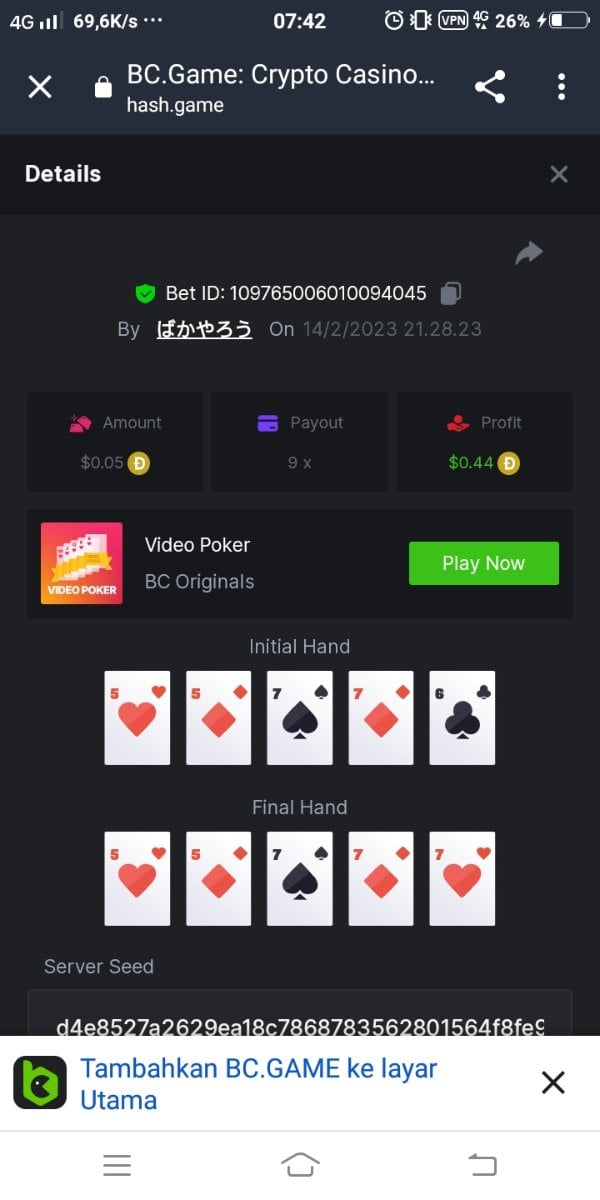The height and width of the screenshot is (1200, 600).
Task: Dismiss the Tambahkan BC.GAME banner
Action: [x=553, y=1082]
